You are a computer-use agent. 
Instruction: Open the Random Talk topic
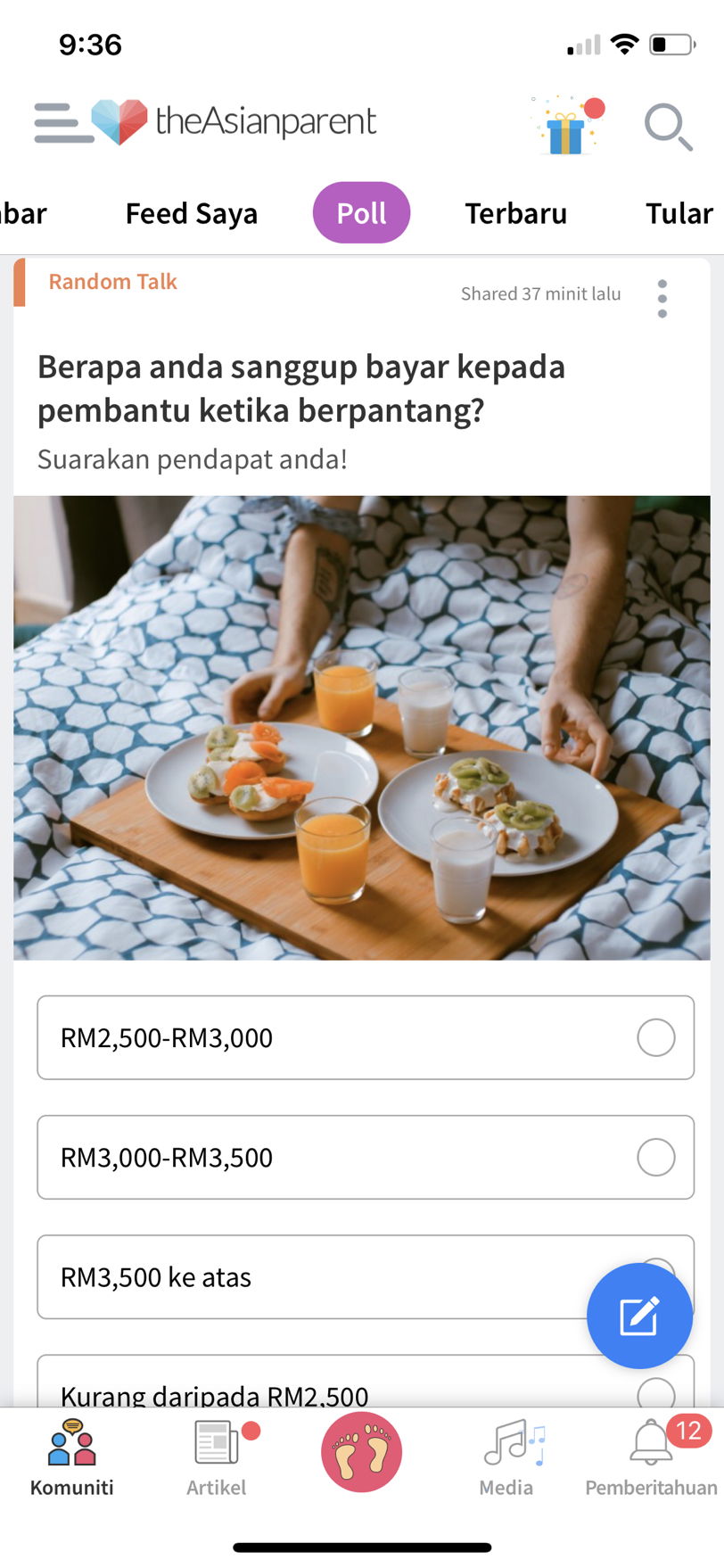click(113, 282)
